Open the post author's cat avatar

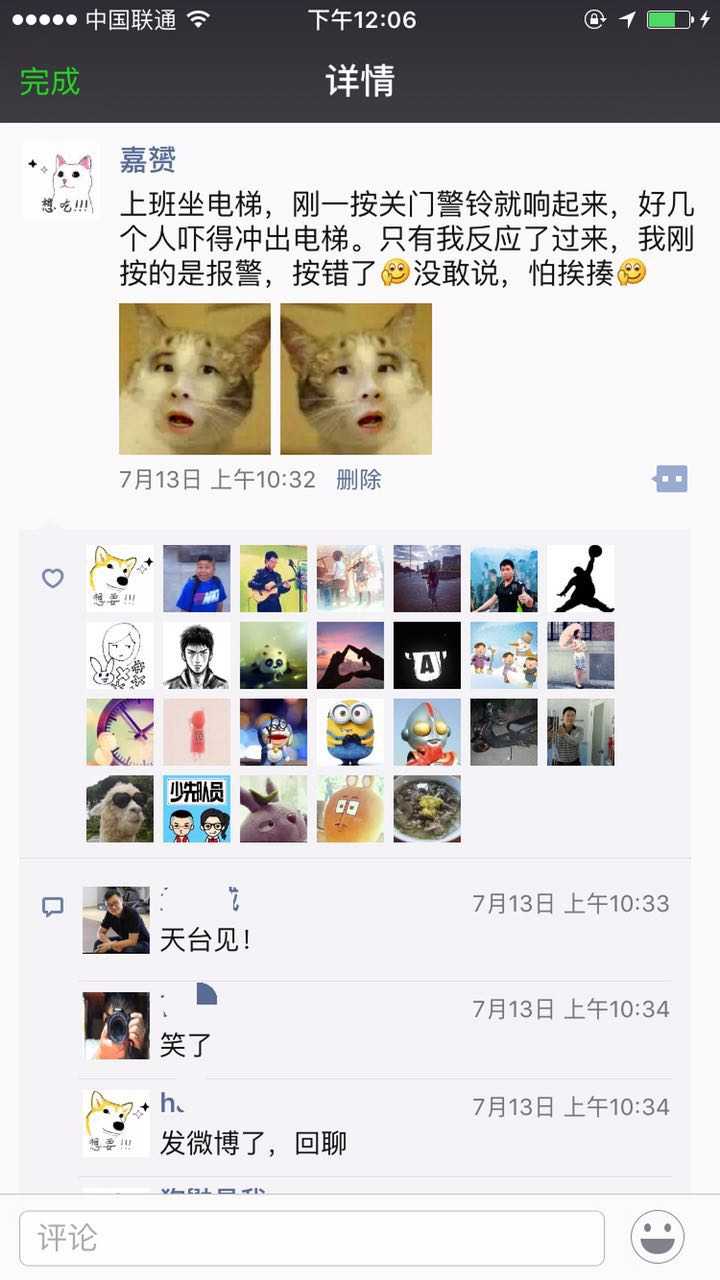(x=60, y=179)
